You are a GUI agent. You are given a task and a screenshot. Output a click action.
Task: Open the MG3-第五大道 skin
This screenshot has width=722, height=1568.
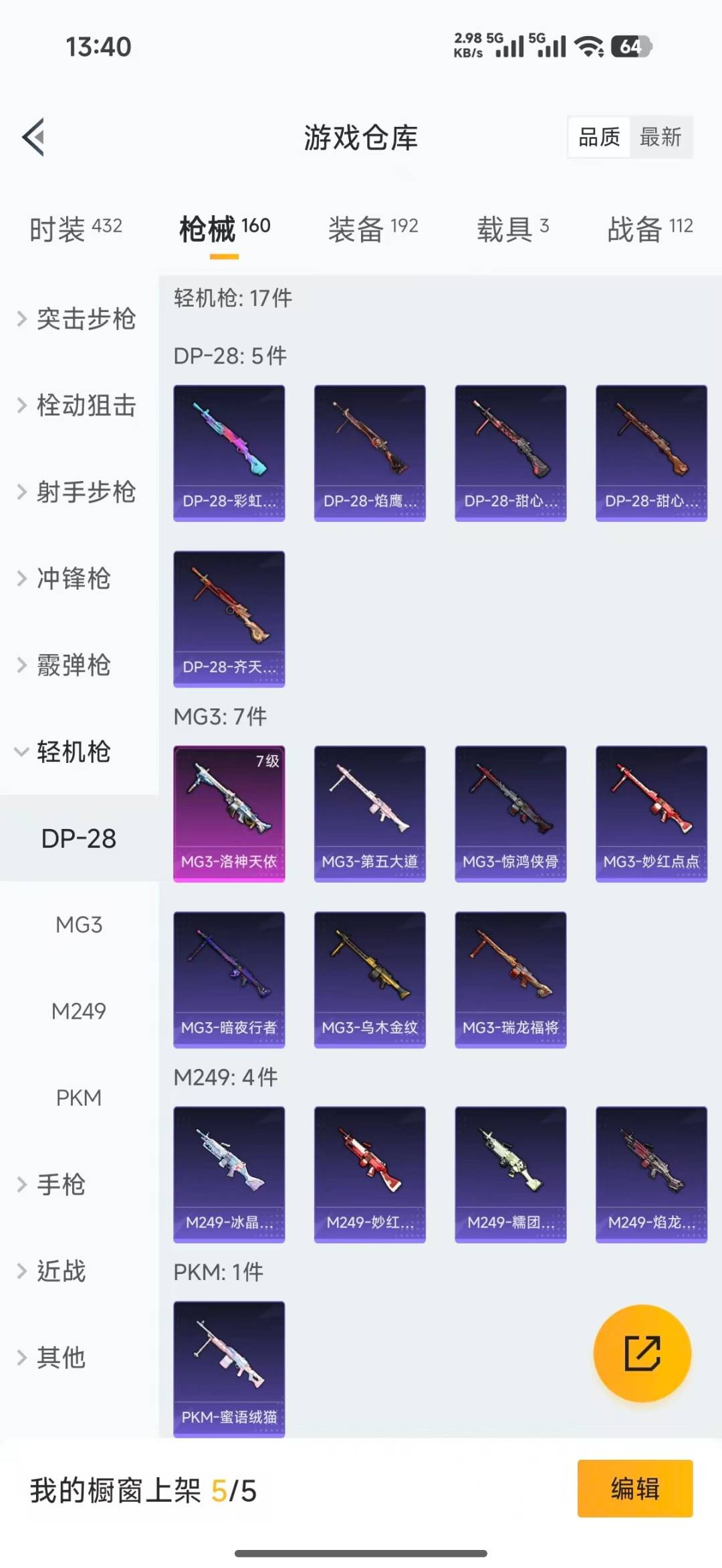pos(370,812)
